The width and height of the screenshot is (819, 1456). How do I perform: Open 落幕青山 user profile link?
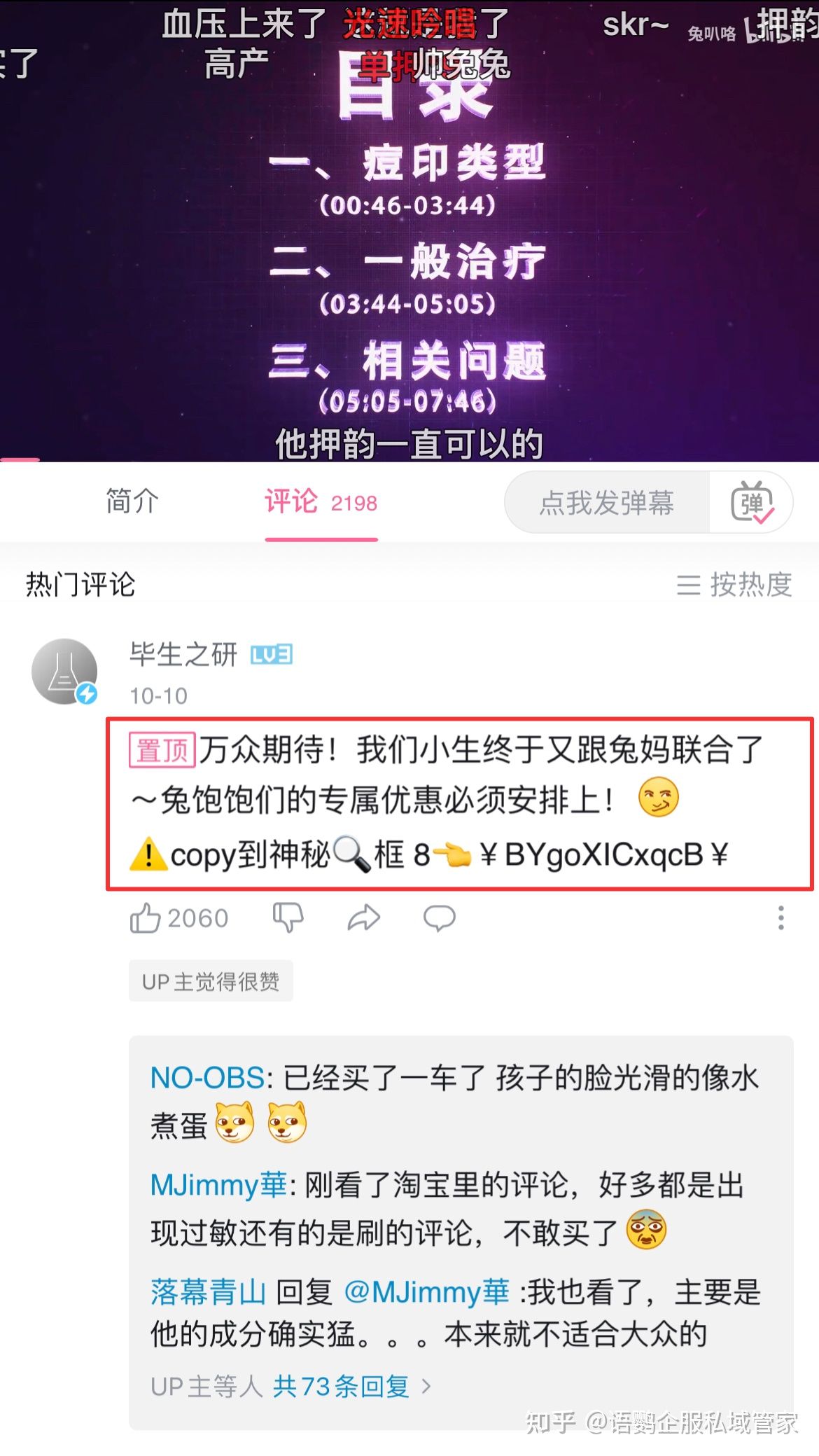pos(208,1292)
